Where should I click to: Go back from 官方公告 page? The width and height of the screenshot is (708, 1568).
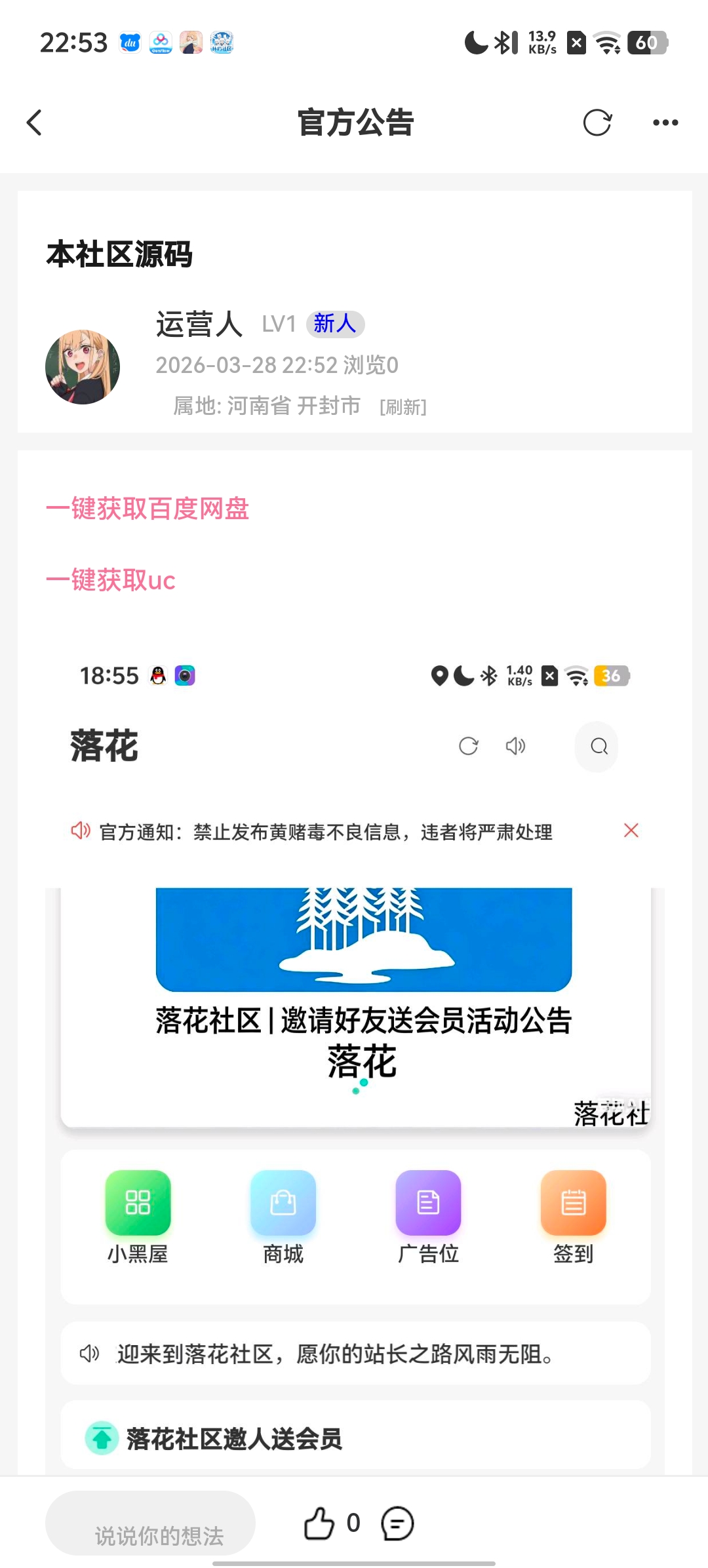(35, 123)
